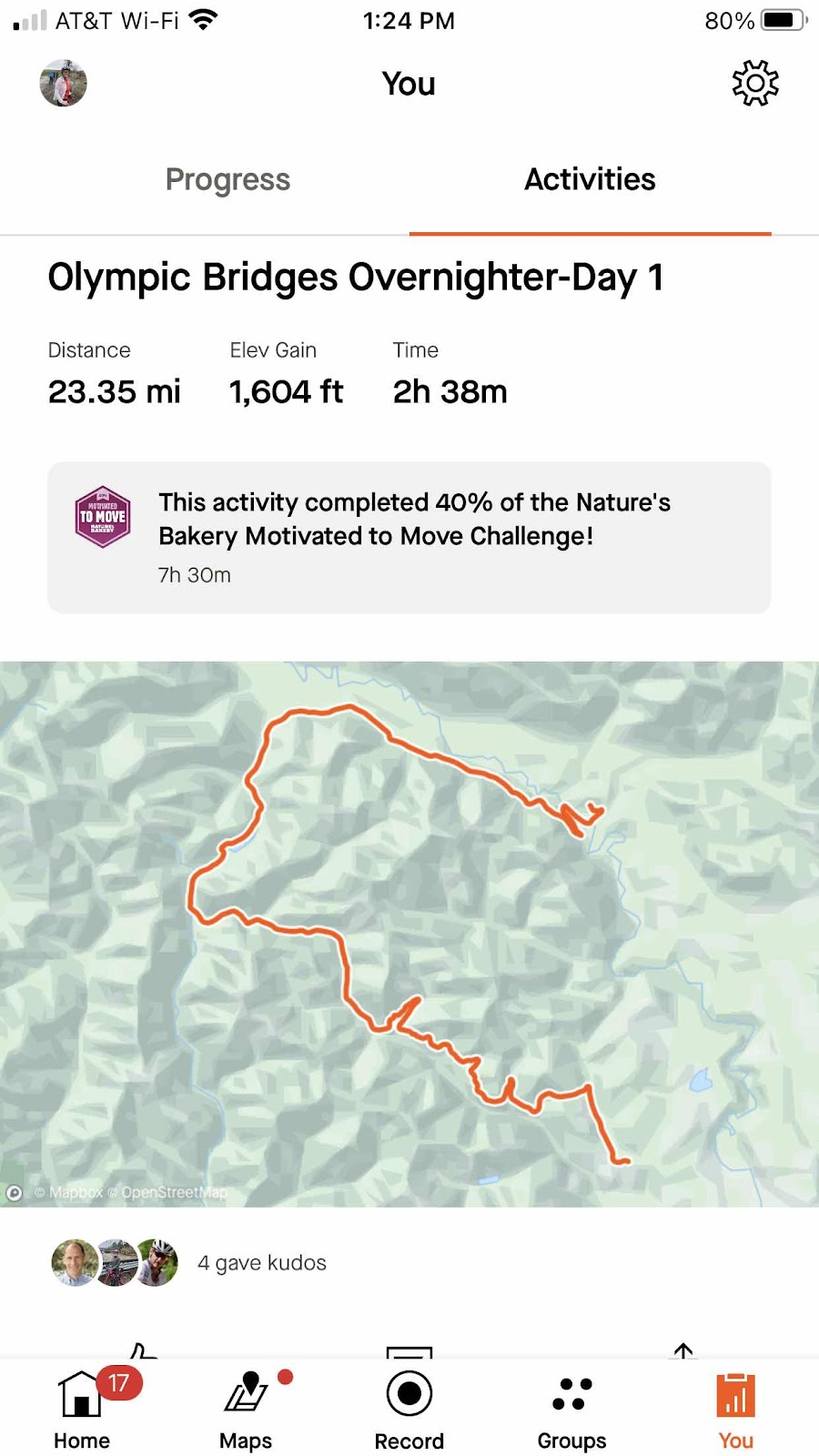This screenshot has height=1456, width=819.
Task: Go to the Home tab
Action: click(x=82, y=1410)
